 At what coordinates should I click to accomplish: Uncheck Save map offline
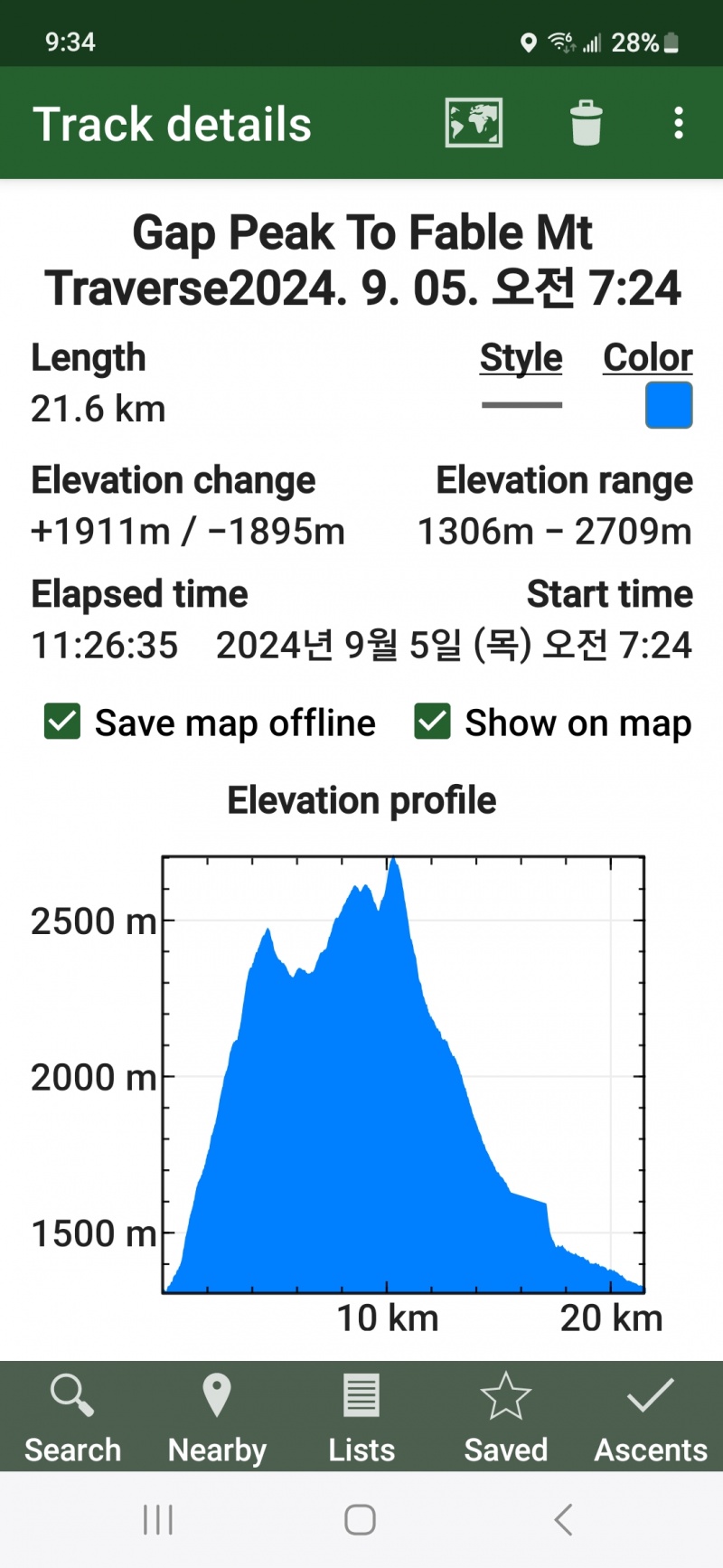click(62, 722)
